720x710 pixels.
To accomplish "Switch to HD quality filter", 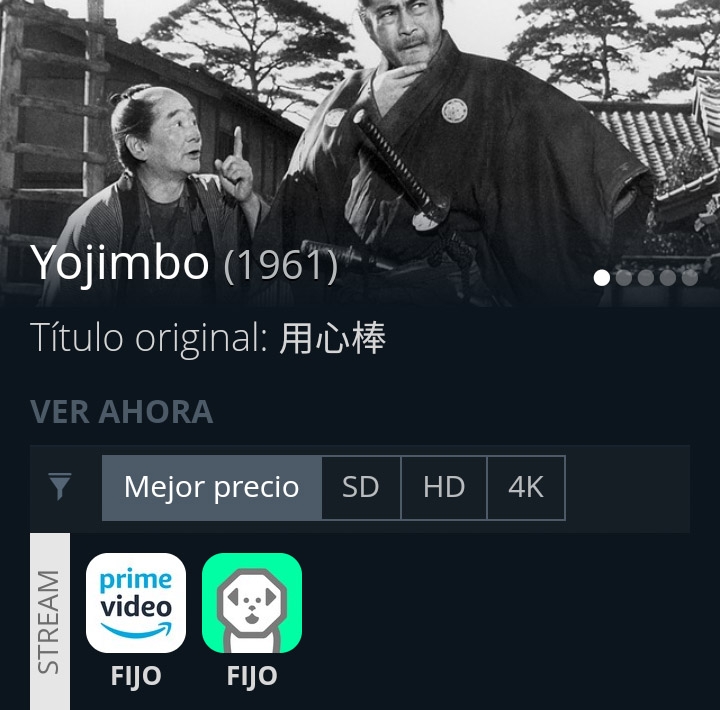I will coord(444,488).
